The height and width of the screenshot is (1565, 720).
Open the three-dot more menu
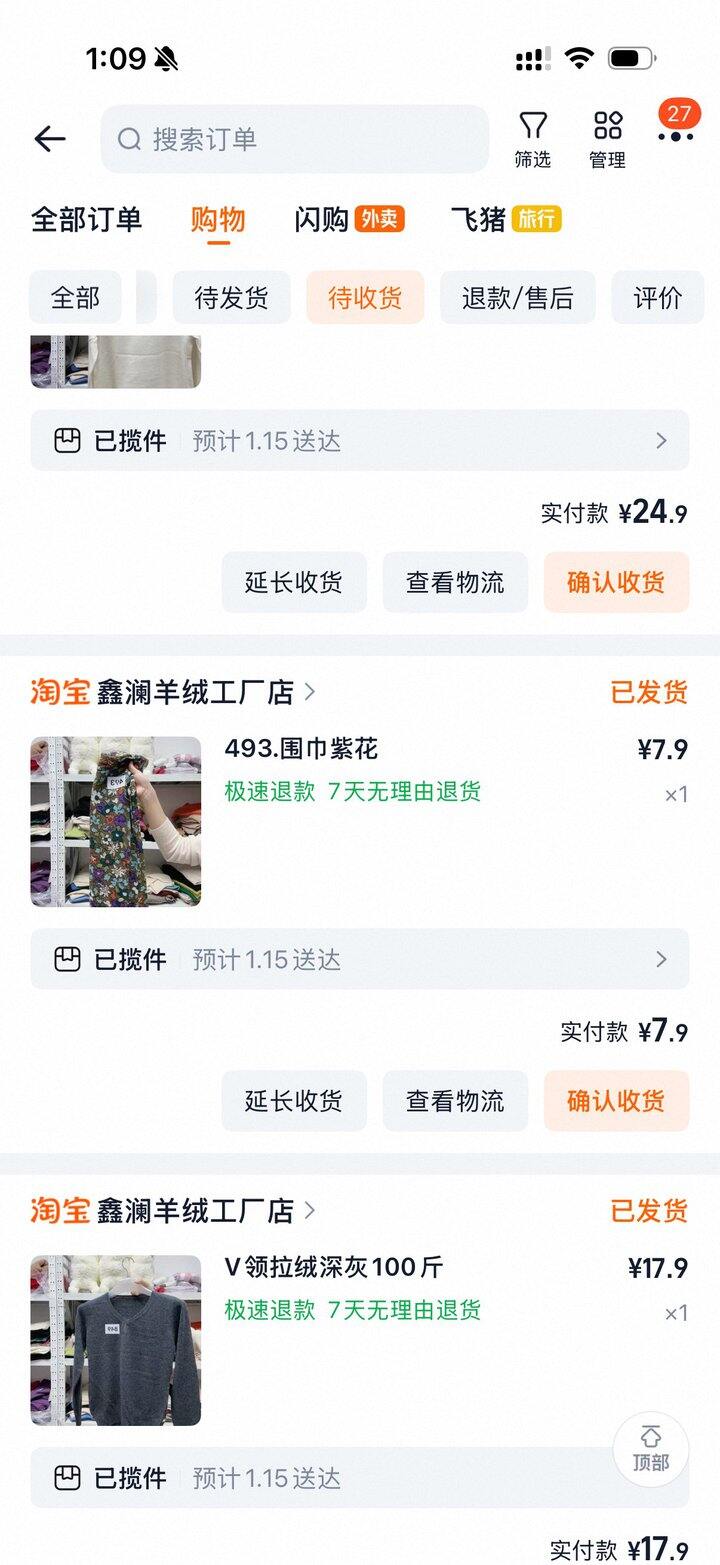[x=676, y=136]
